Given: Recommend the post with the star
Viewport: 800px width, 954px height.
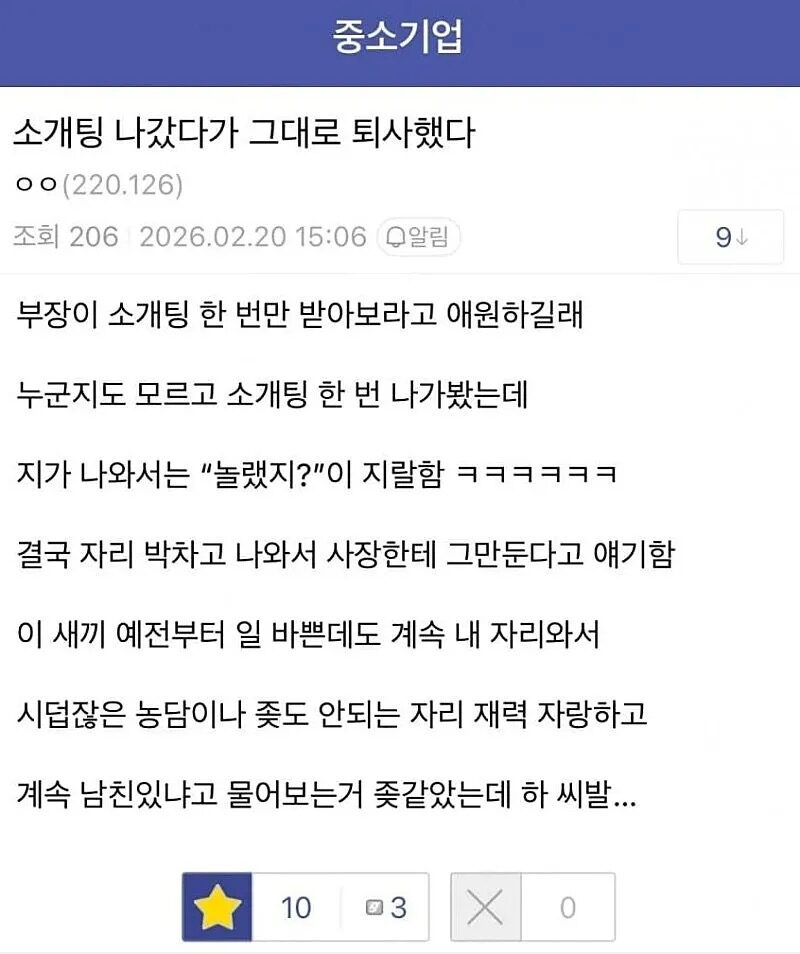Looking at the screenshot, I should 218,907.
